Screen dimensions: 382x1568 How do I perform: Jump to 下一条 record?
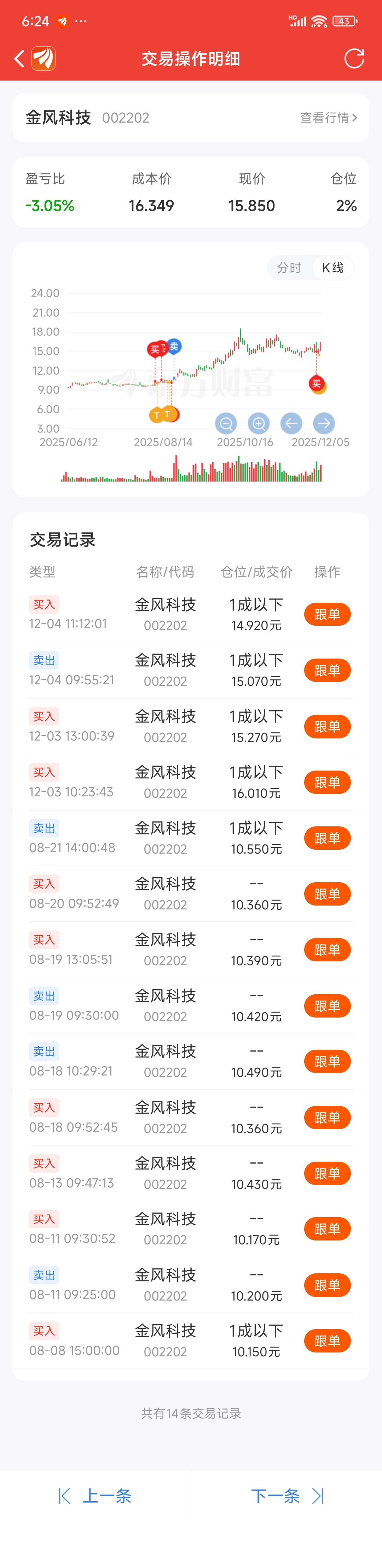pyautogui.click(x=287, y=1496)
